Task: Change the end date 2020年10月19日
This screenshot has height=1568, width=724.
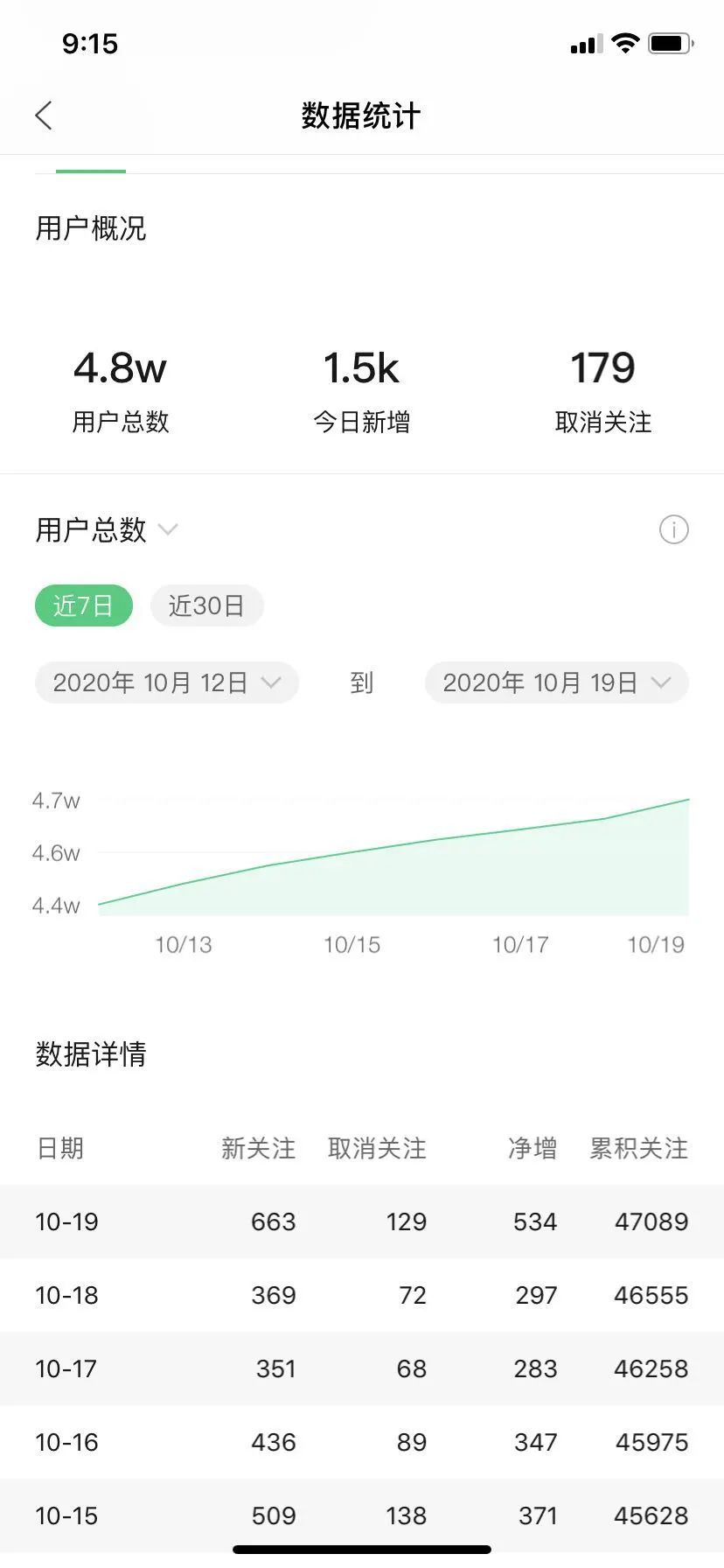Action: click(x=556, y=682)
